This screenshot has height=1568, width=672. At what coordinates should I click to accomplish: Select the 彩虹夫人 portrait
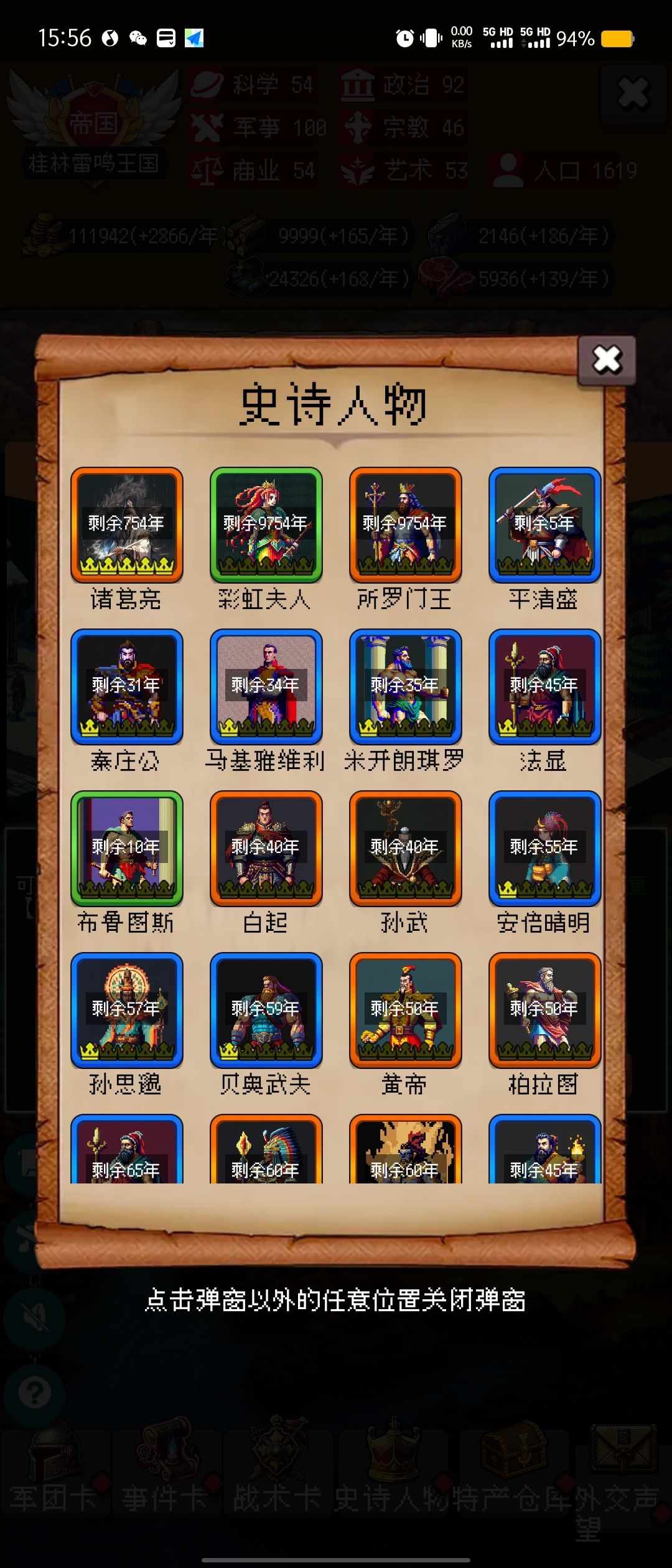[x=266, y=525]
